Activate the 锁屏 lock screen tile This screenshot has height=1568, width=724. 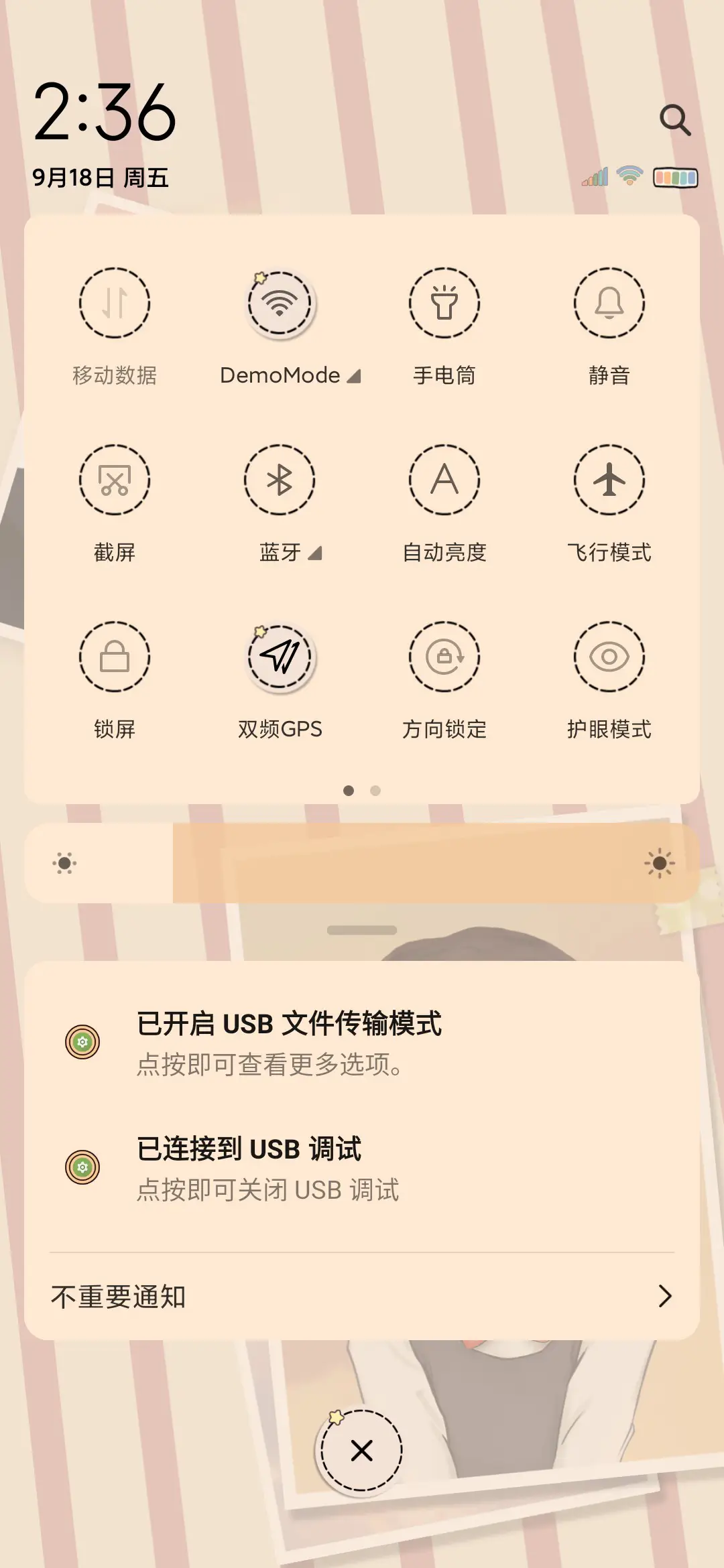click(115, 657)
